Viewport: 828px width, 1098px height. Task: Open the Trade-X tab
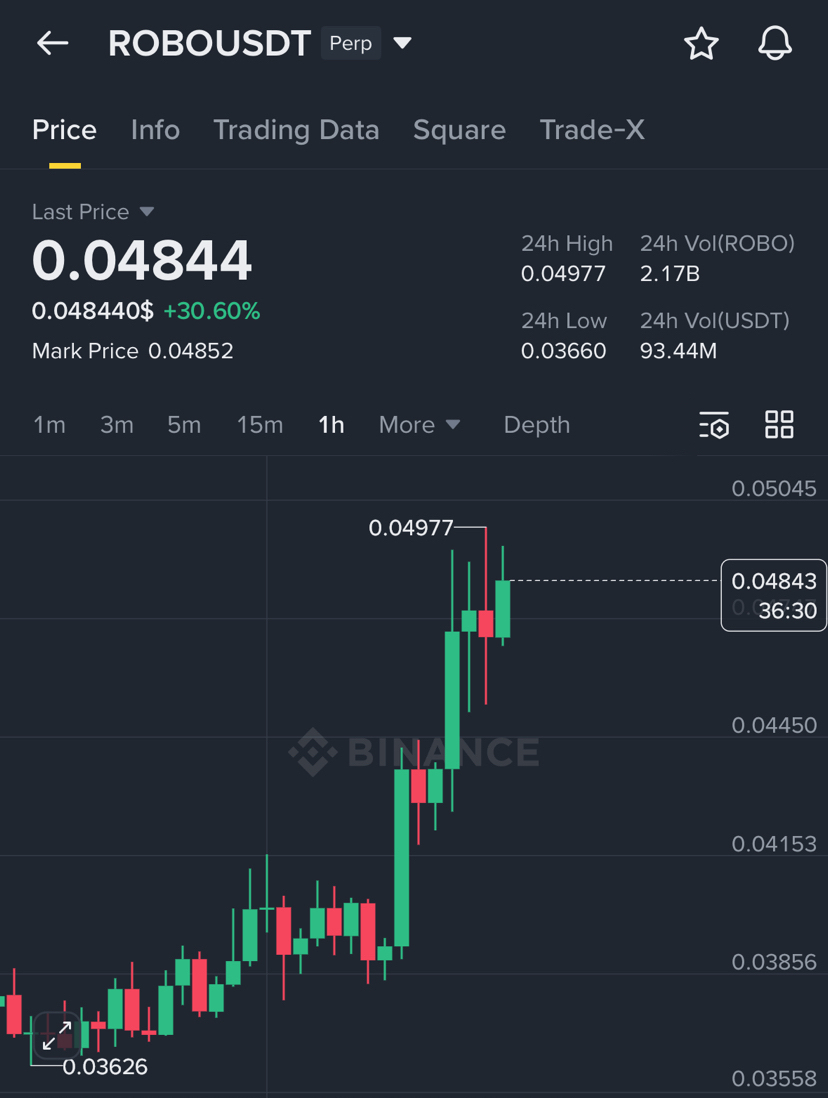592,130
